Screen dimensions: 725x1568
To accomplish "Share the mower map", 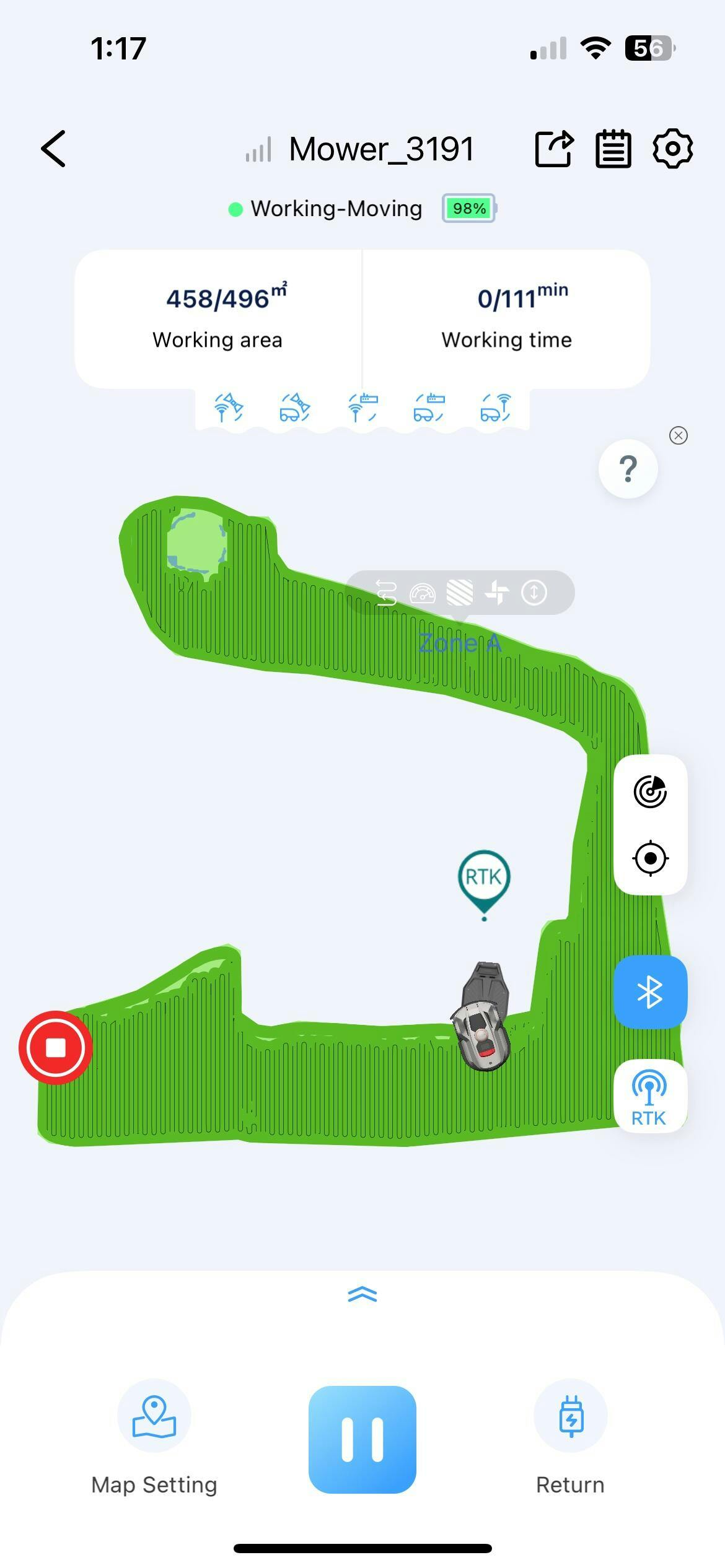I will point(554,149).
